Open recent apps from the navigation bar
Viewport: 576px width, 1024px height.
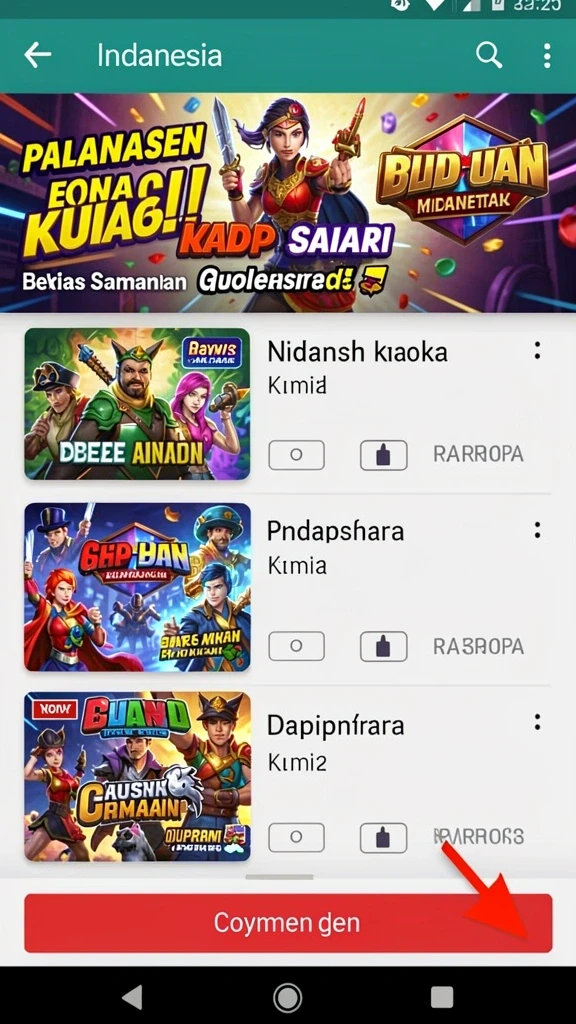click(442, 997)
